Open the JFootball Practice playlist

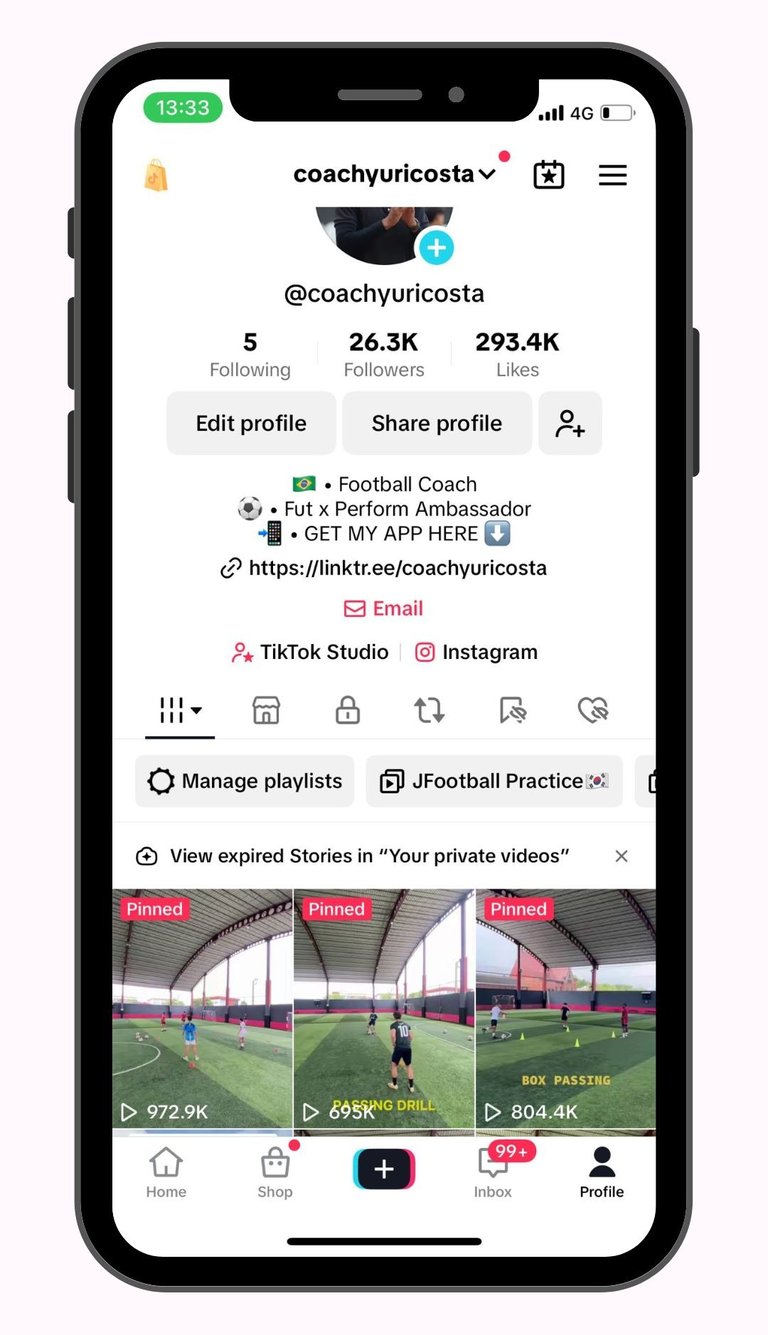point(494,781)
